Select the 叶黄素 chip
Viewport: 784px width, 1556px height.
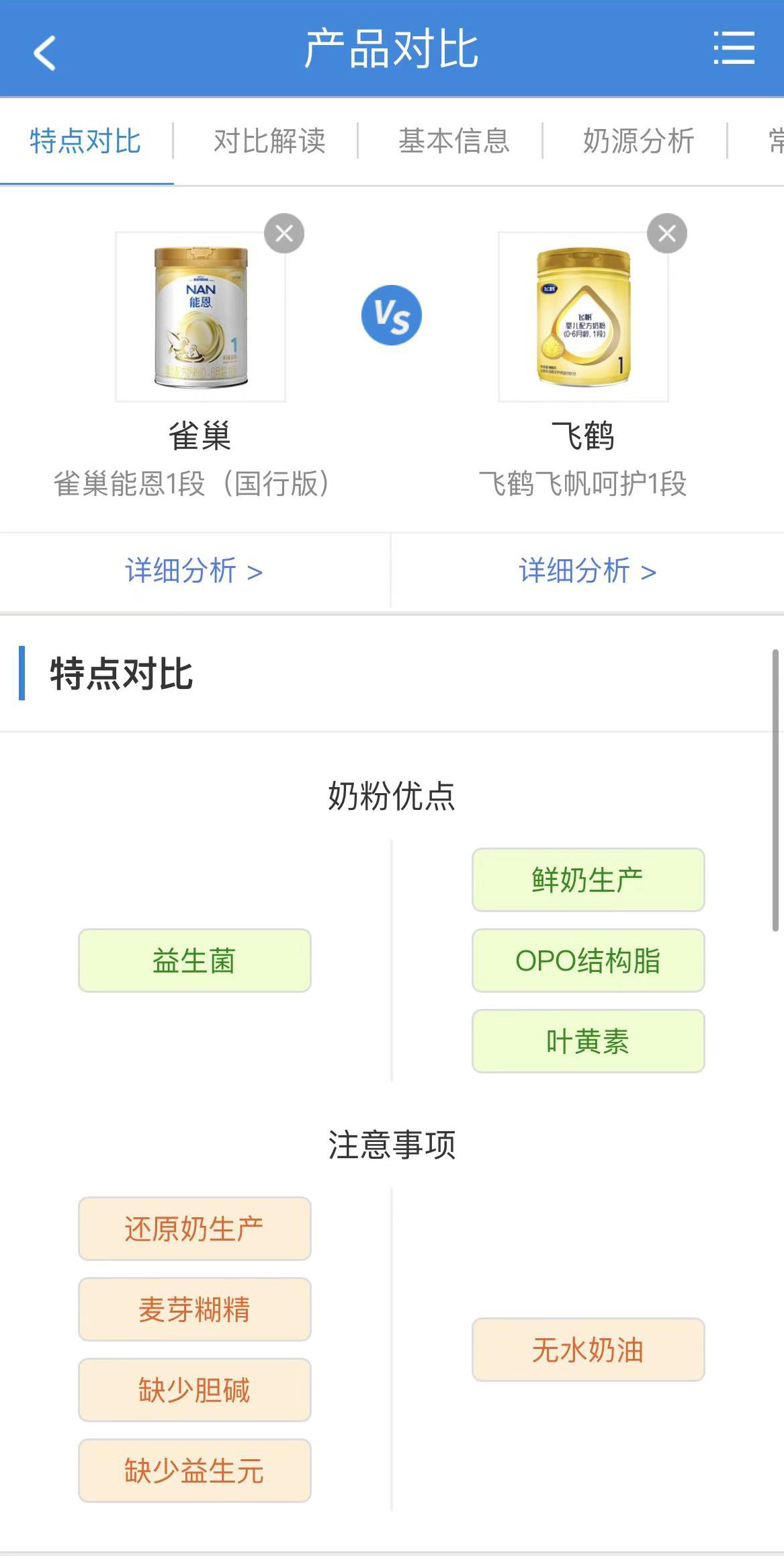pos(588,1041)
